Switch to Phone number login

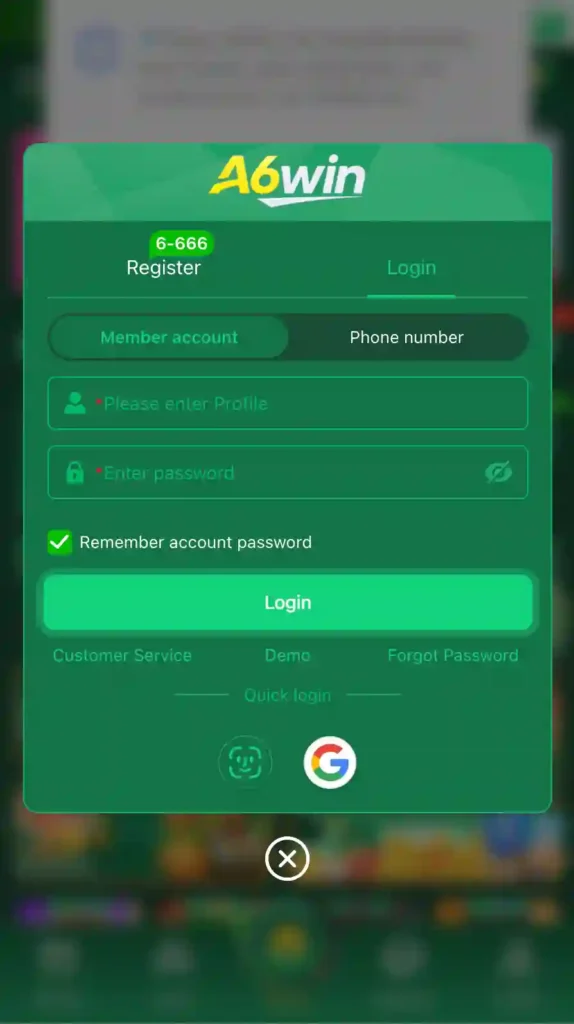[x=406, y=338]
